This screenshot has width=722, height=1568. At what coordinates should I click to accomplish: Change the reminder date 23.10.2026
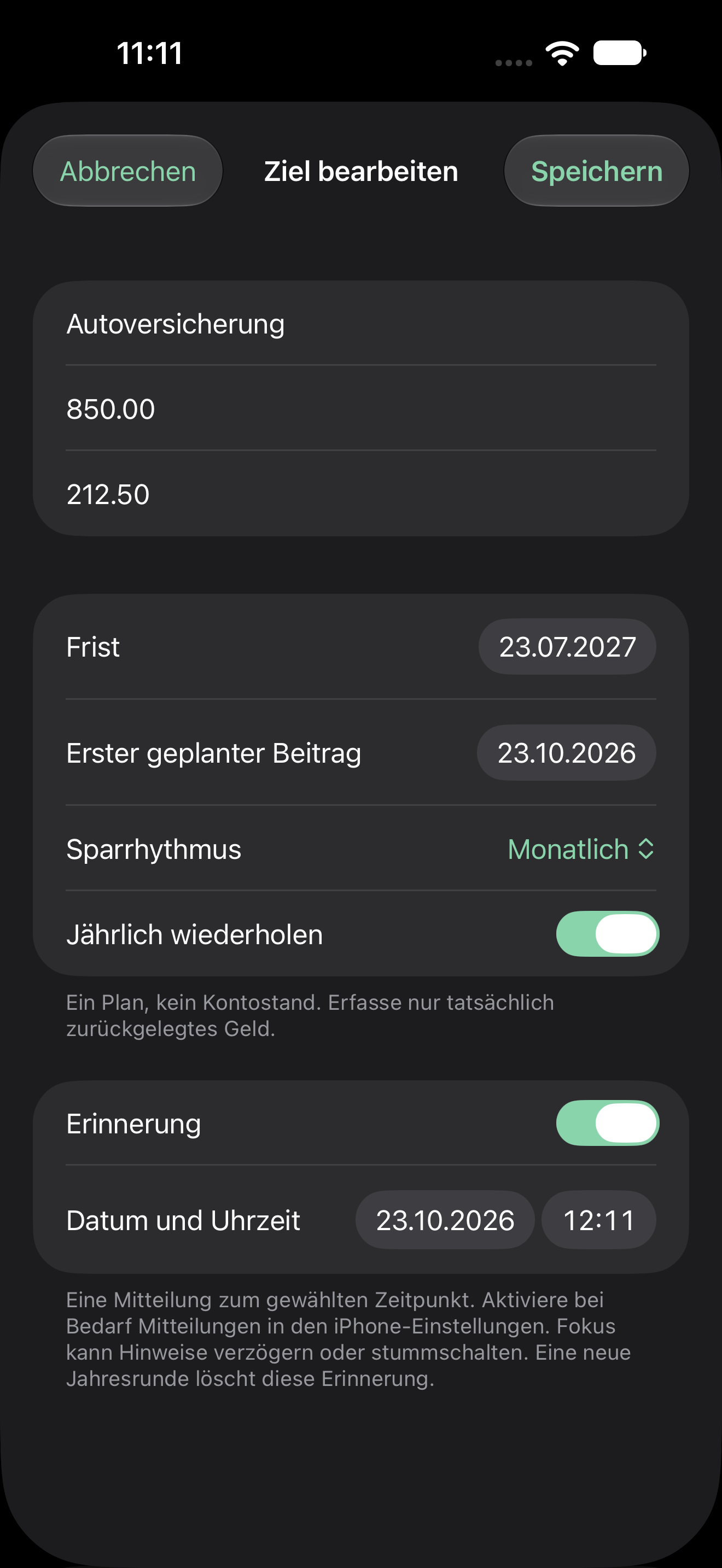coord(445,1220)
